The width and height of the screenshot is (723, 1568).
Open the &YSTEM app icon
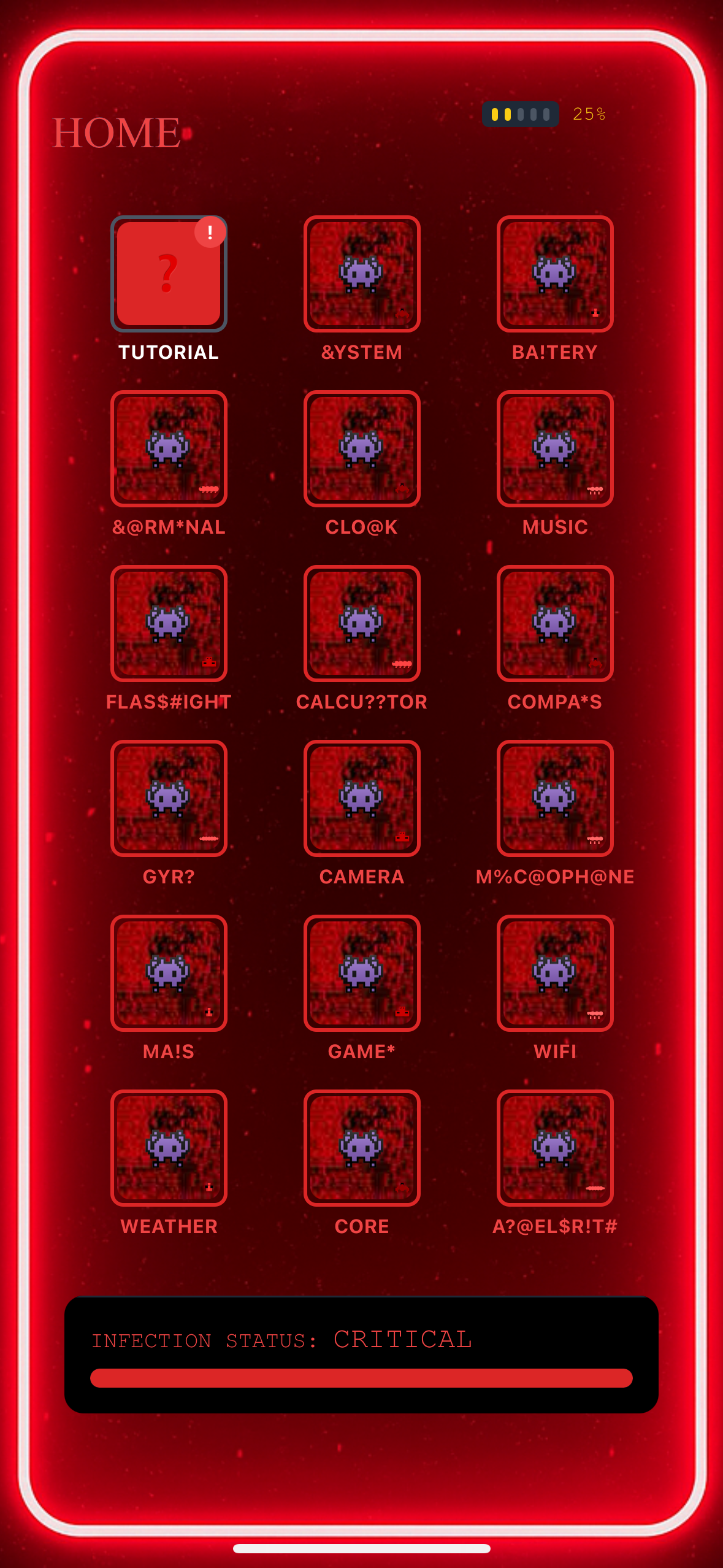pyautogui.click(x=362, y=274)
